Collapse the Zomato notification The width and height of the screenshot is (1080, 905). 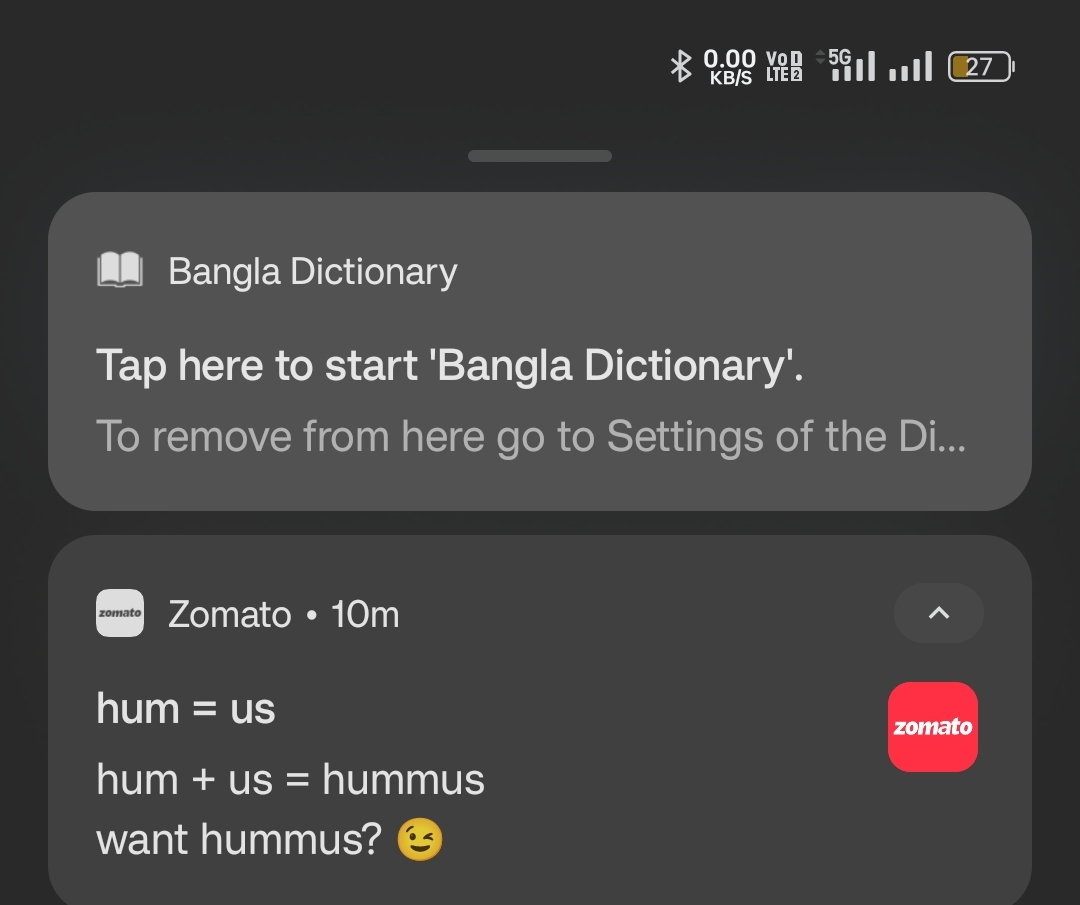[938, 613]
